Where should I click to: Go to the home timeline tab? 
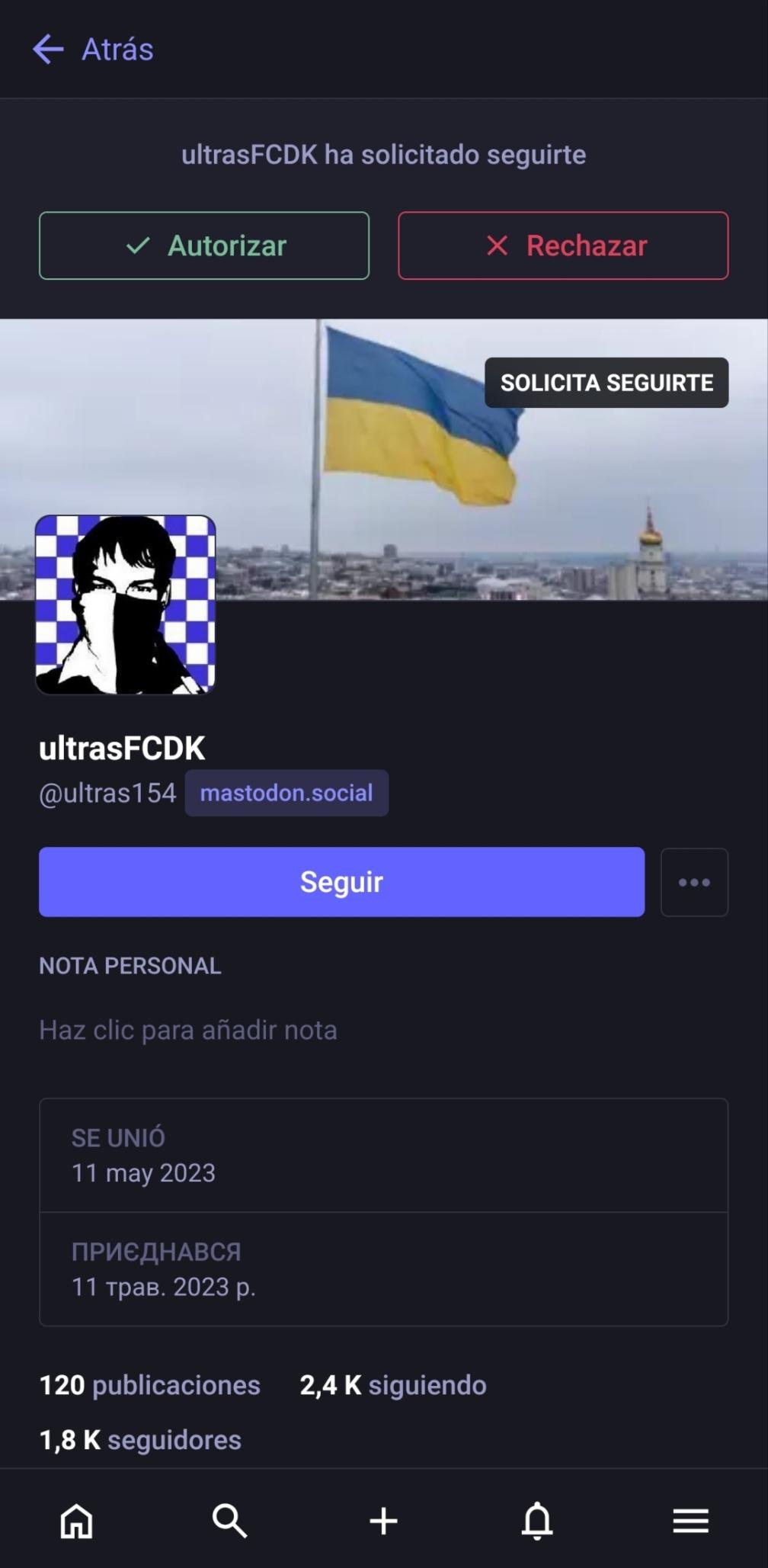[x=77, y=1521]
